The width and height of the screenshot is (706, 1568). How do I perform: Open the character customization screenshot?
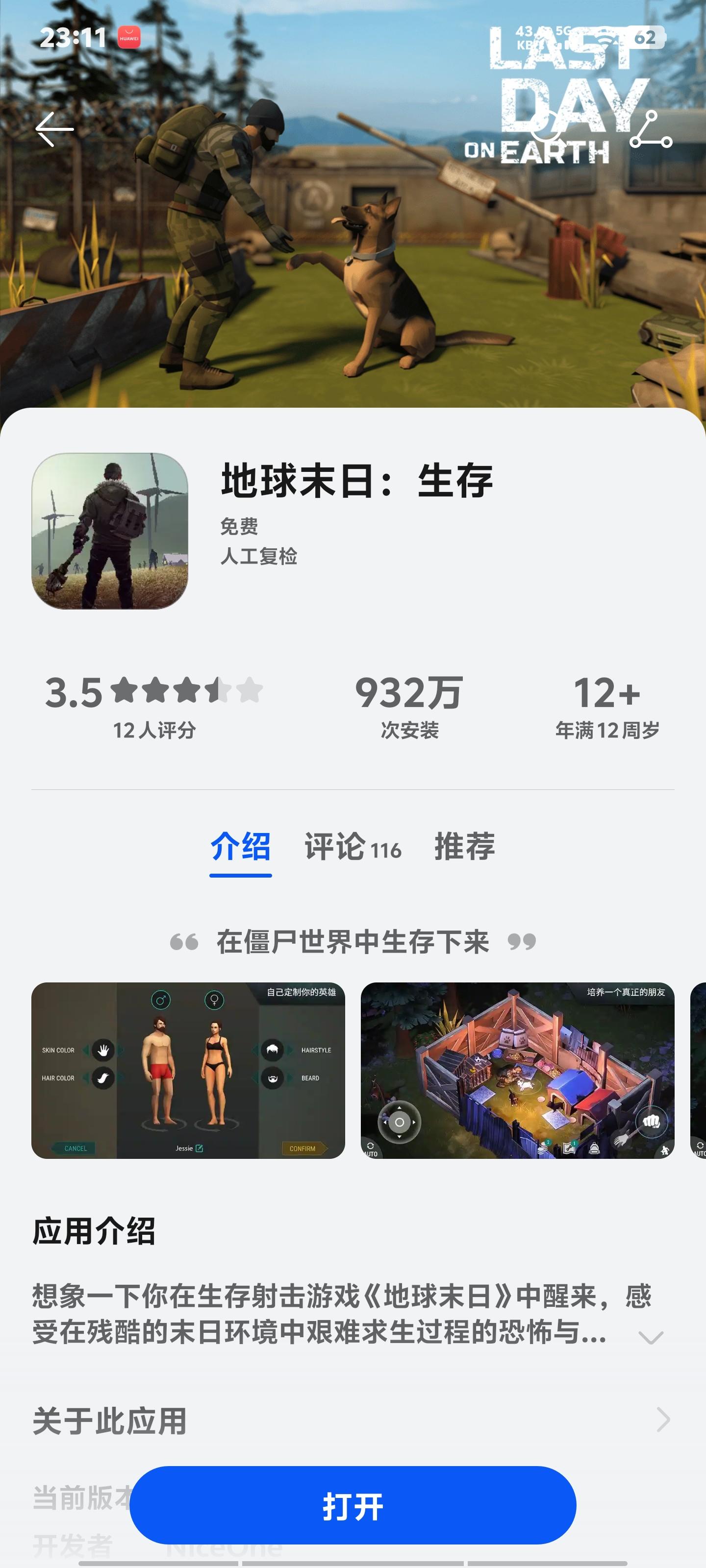click(188, 1070)
